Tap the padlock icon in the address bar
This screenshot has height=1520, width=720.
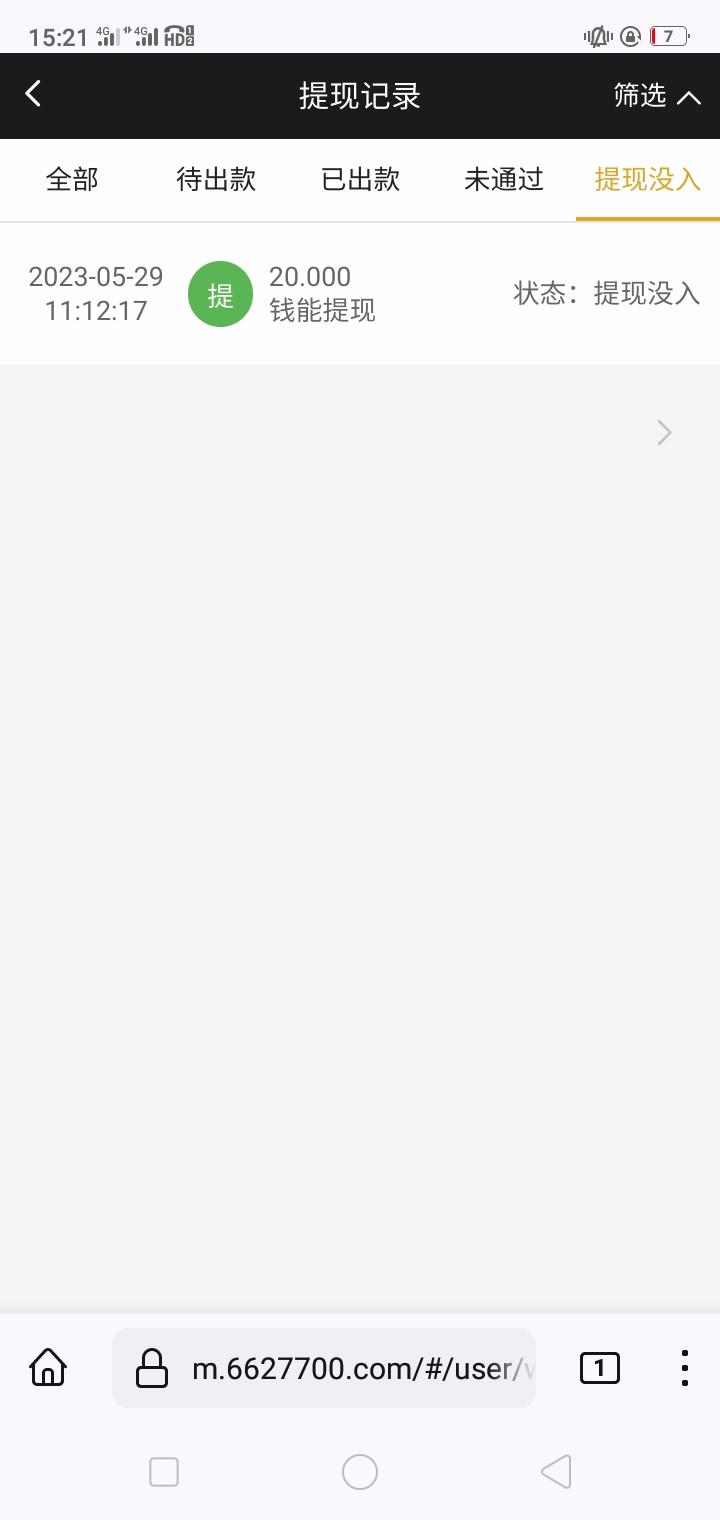[x=151, y=1367]
